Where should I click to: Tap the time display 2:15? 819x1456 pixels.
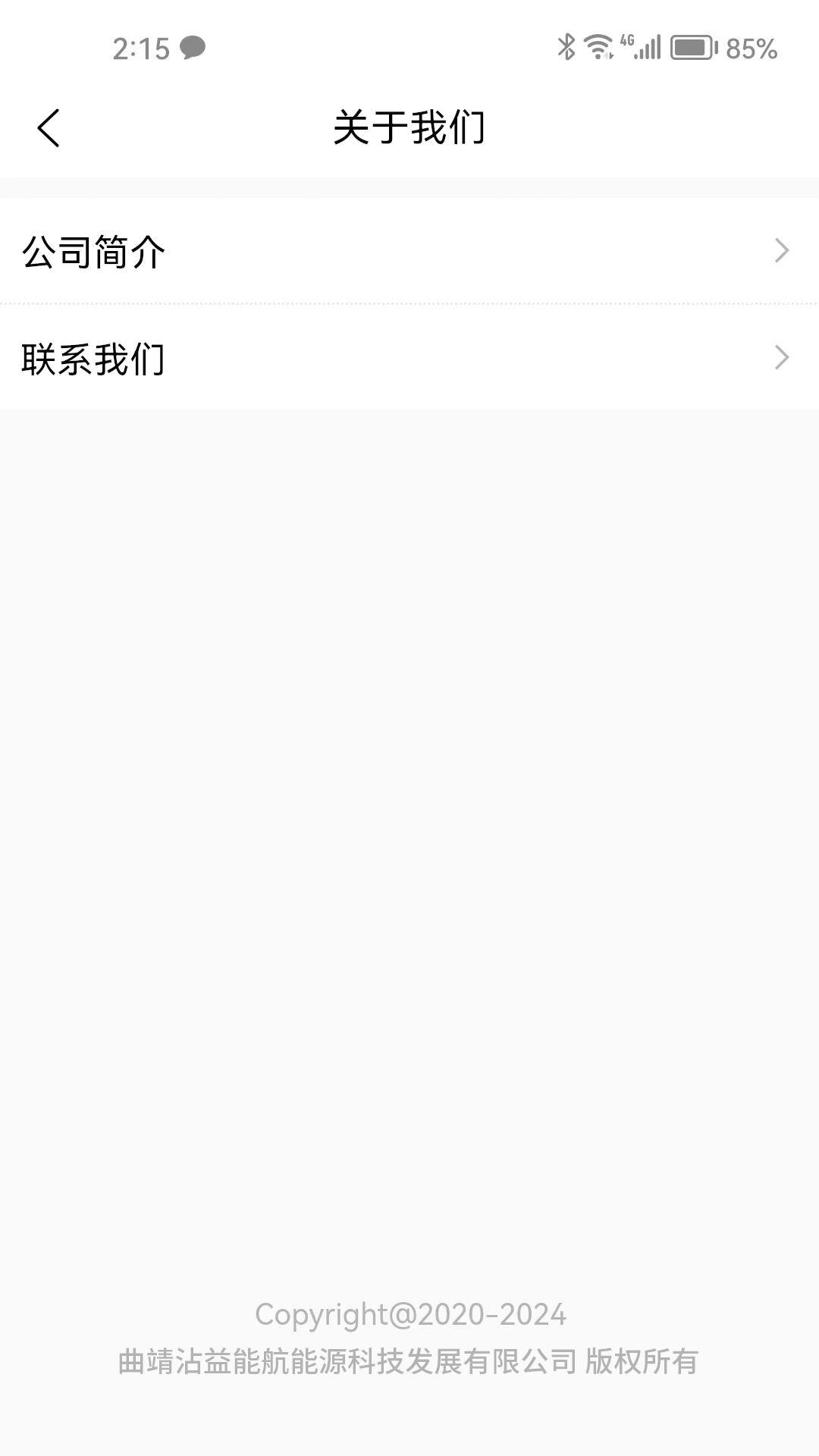pos(140,47)
